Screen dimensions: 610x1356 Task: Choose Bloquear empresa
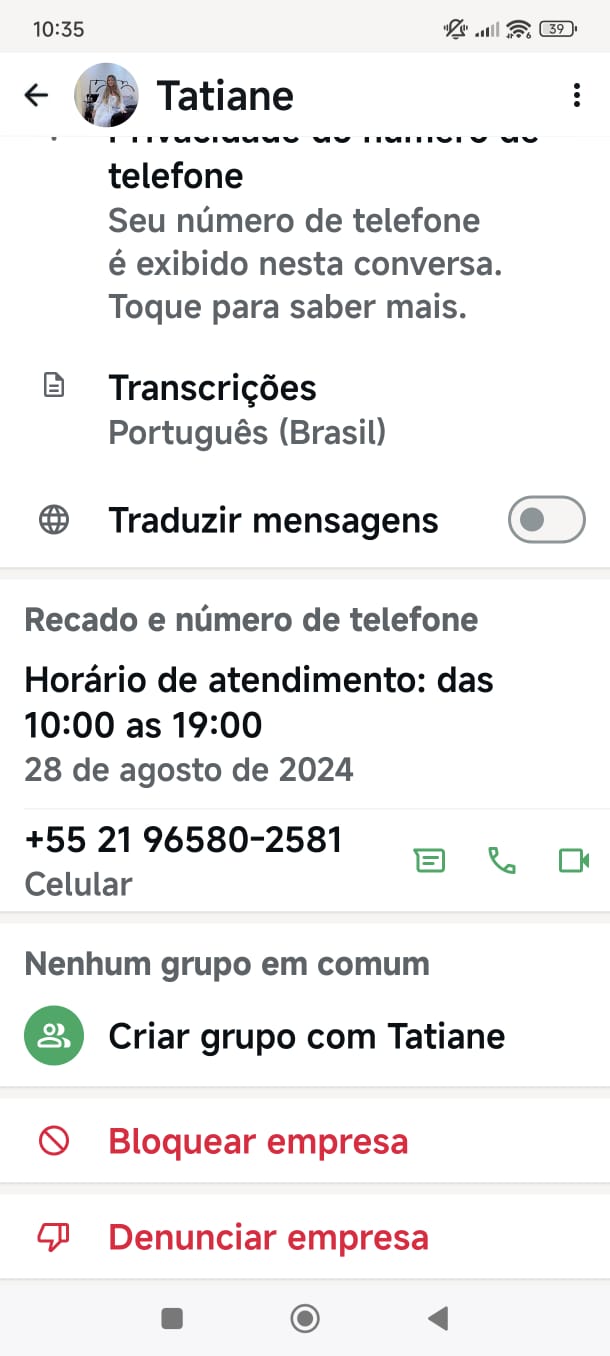tap(258, 1141)
